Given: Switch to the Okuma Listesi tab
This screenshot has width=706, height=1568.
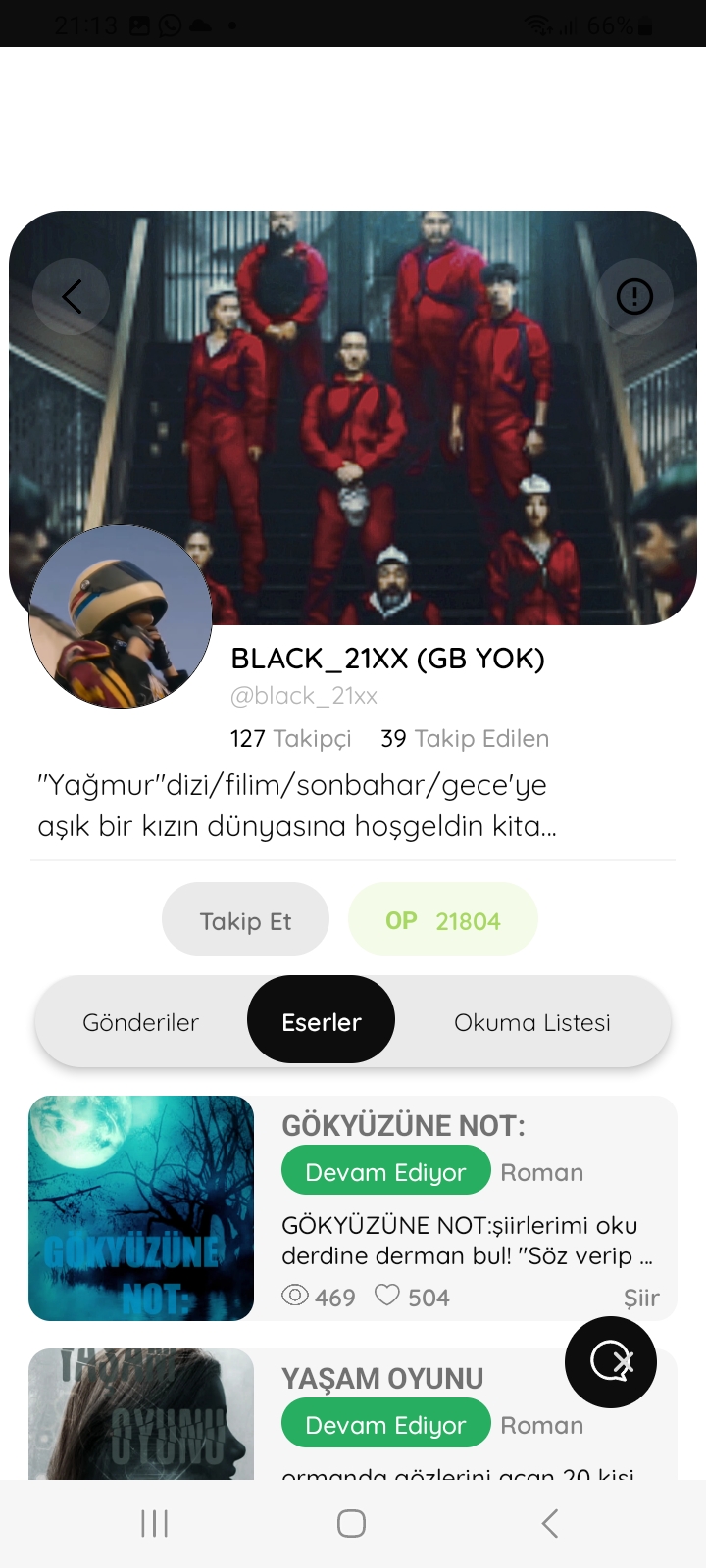Looking at the screenshot, I should 532,1021.
